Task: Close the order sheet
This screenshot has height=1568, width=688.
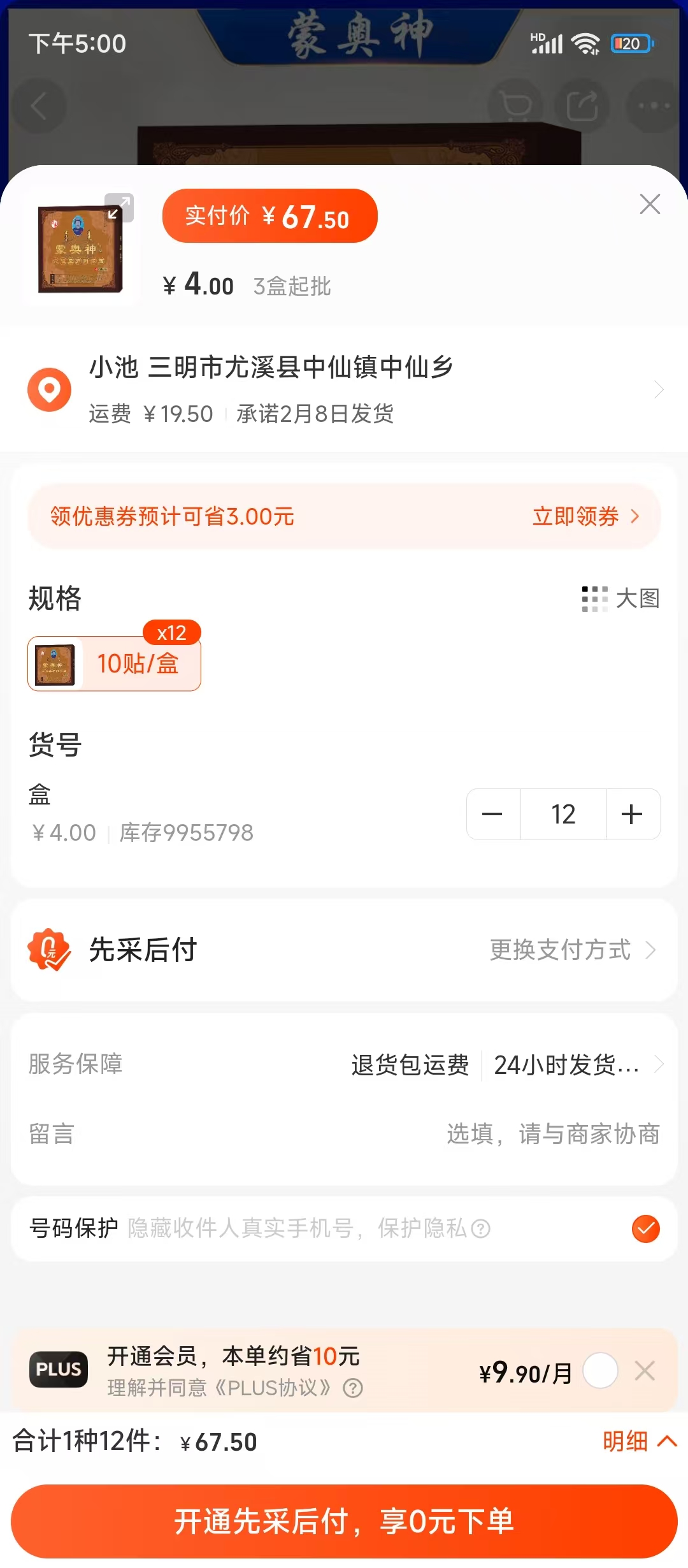Action: pyautogui.click(x=649, y=204)
